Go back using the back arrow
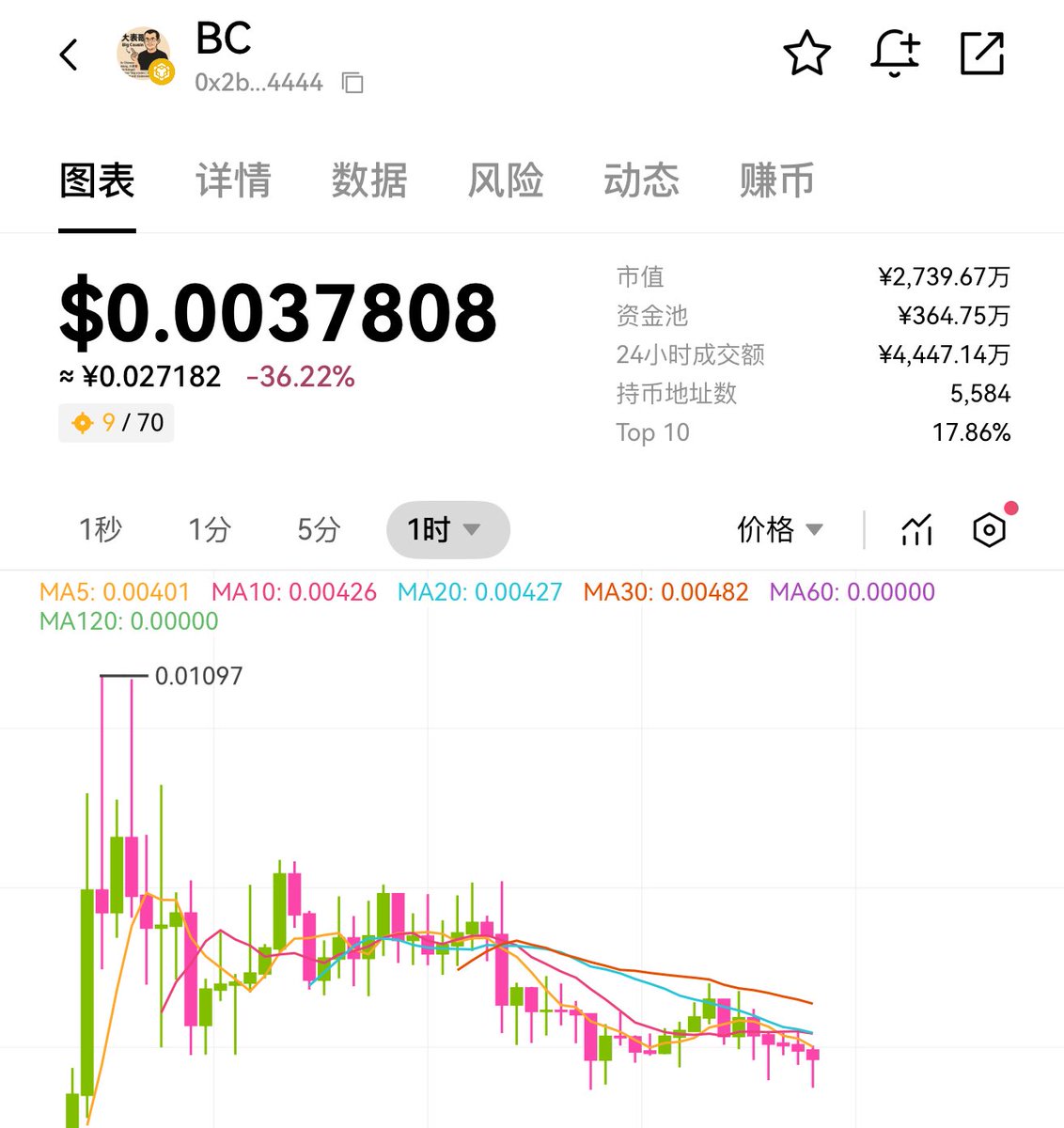 coord(69,55)
